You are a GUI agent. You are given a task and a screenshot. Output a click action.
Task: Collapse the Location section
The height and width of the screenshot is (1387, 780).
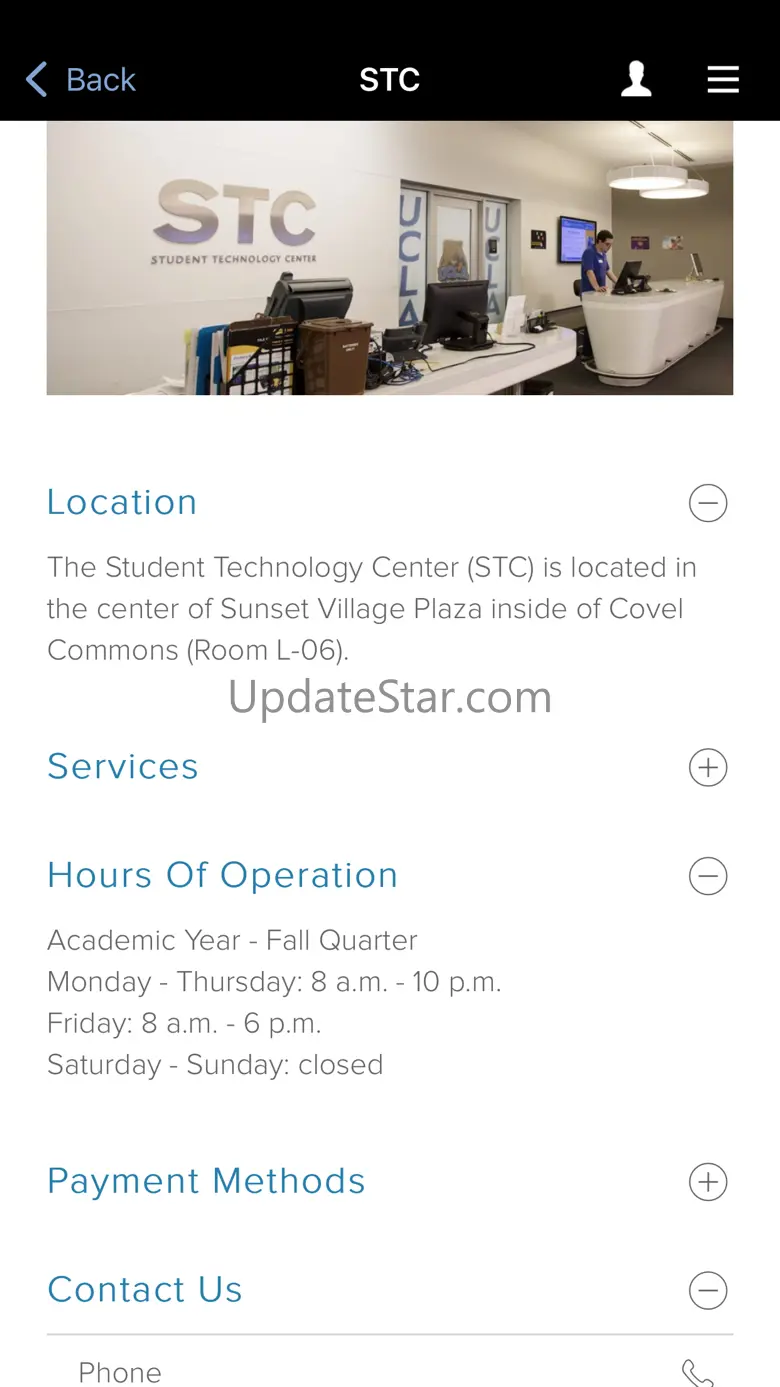708,503
